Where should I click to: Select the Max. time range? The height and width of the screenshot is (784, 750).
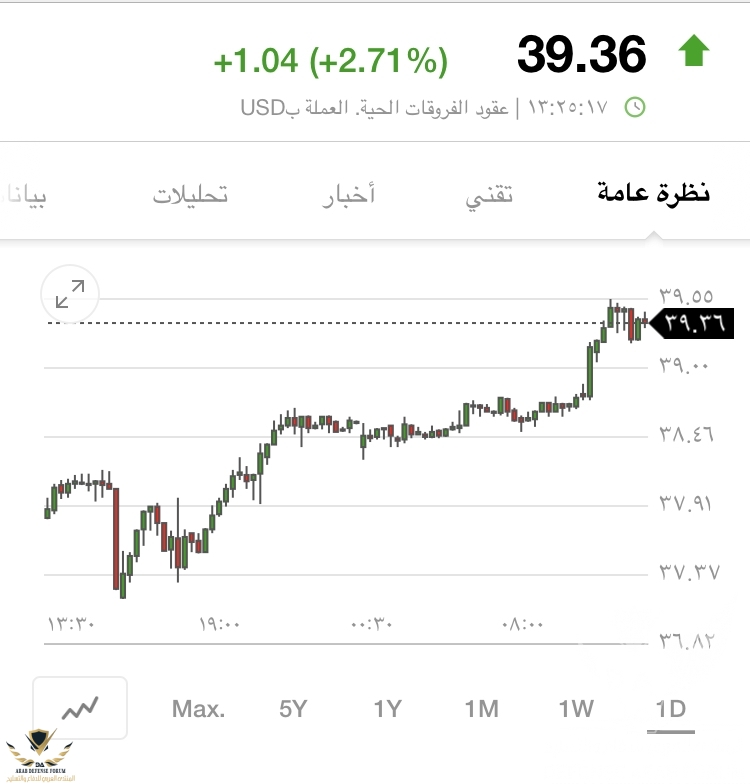click(198, 710)
